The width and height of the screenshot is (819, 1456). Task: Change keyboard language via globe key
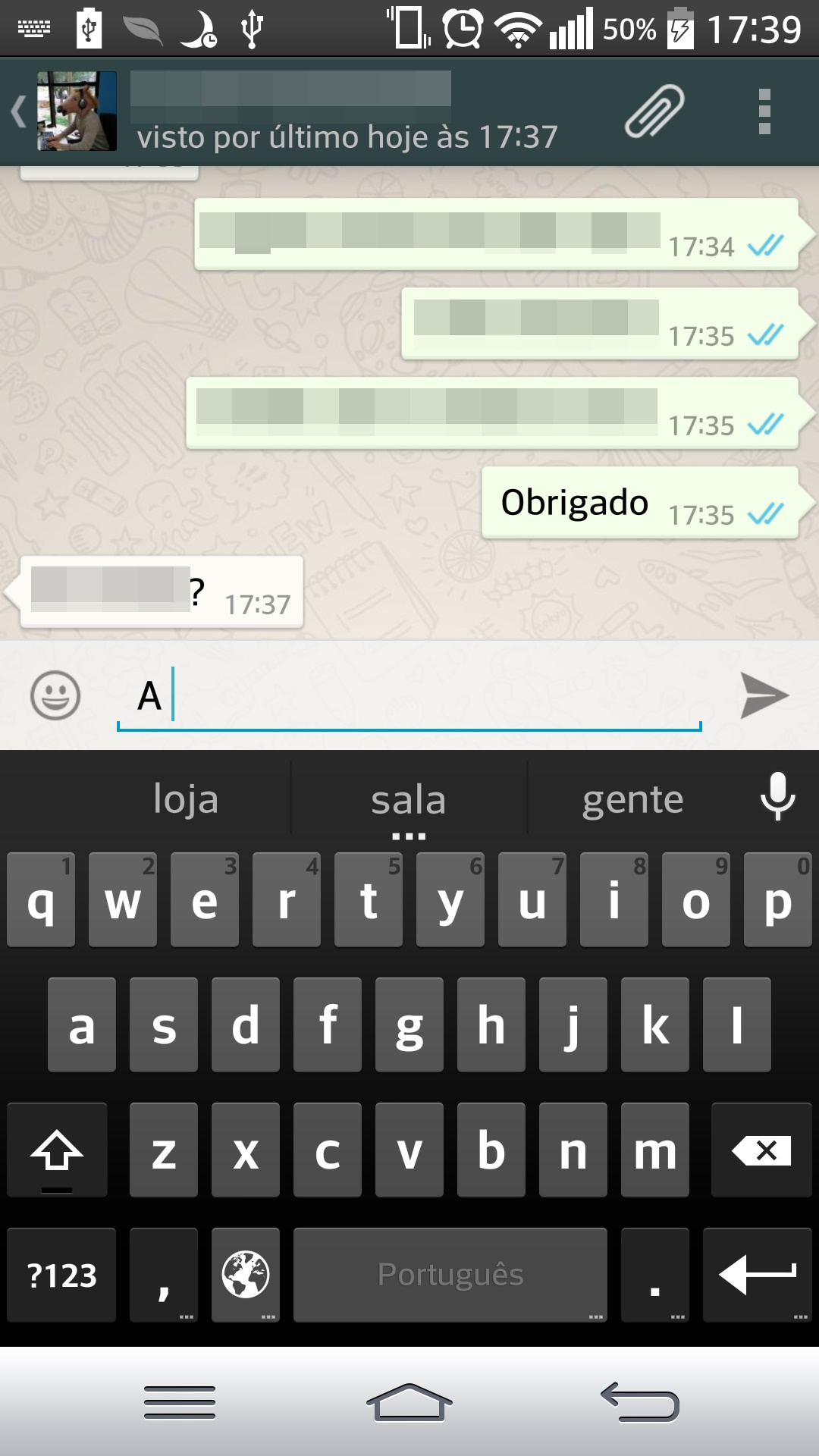coord(245,1275)
